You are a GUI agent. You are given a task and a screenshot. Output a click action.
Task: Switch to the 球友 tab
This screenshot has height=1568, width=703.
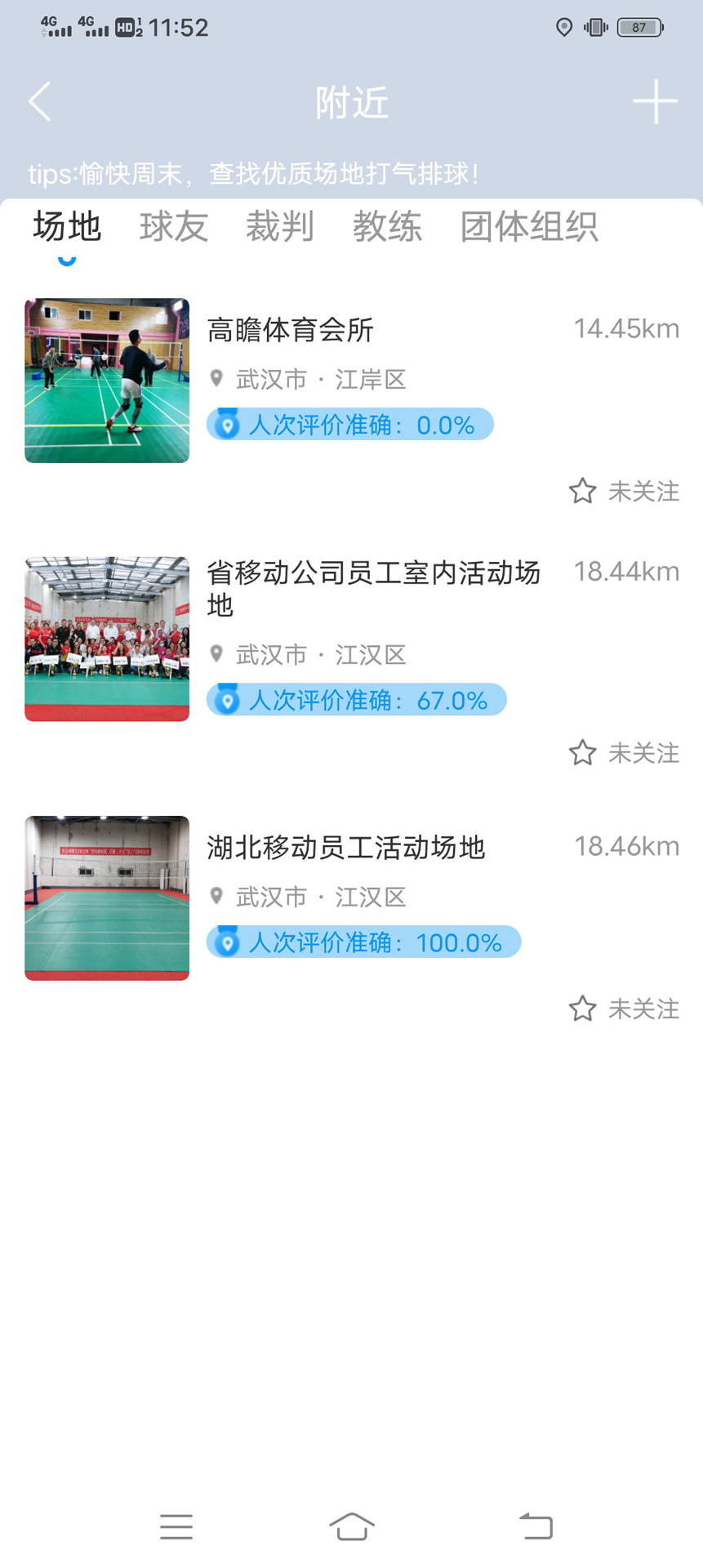click(173, 226)
